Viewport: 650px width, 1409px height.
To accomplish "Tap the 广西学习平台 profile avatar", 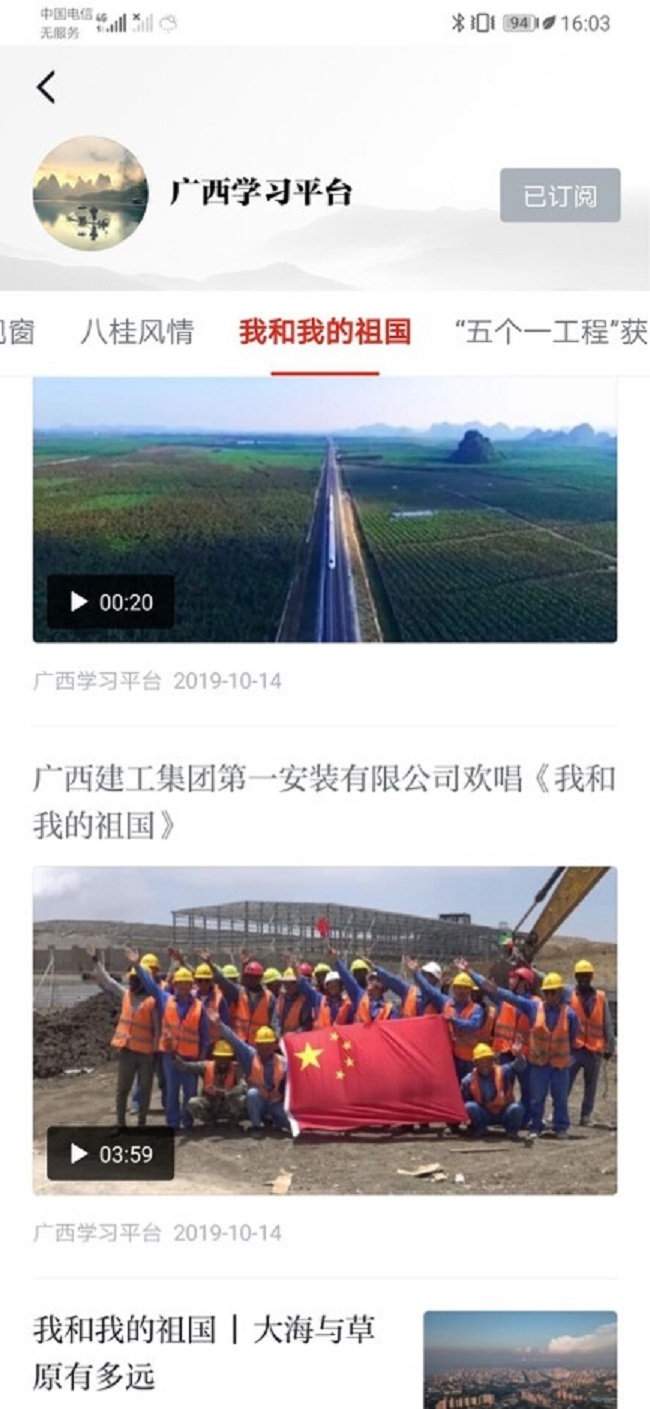I will [x=90, y=193].
